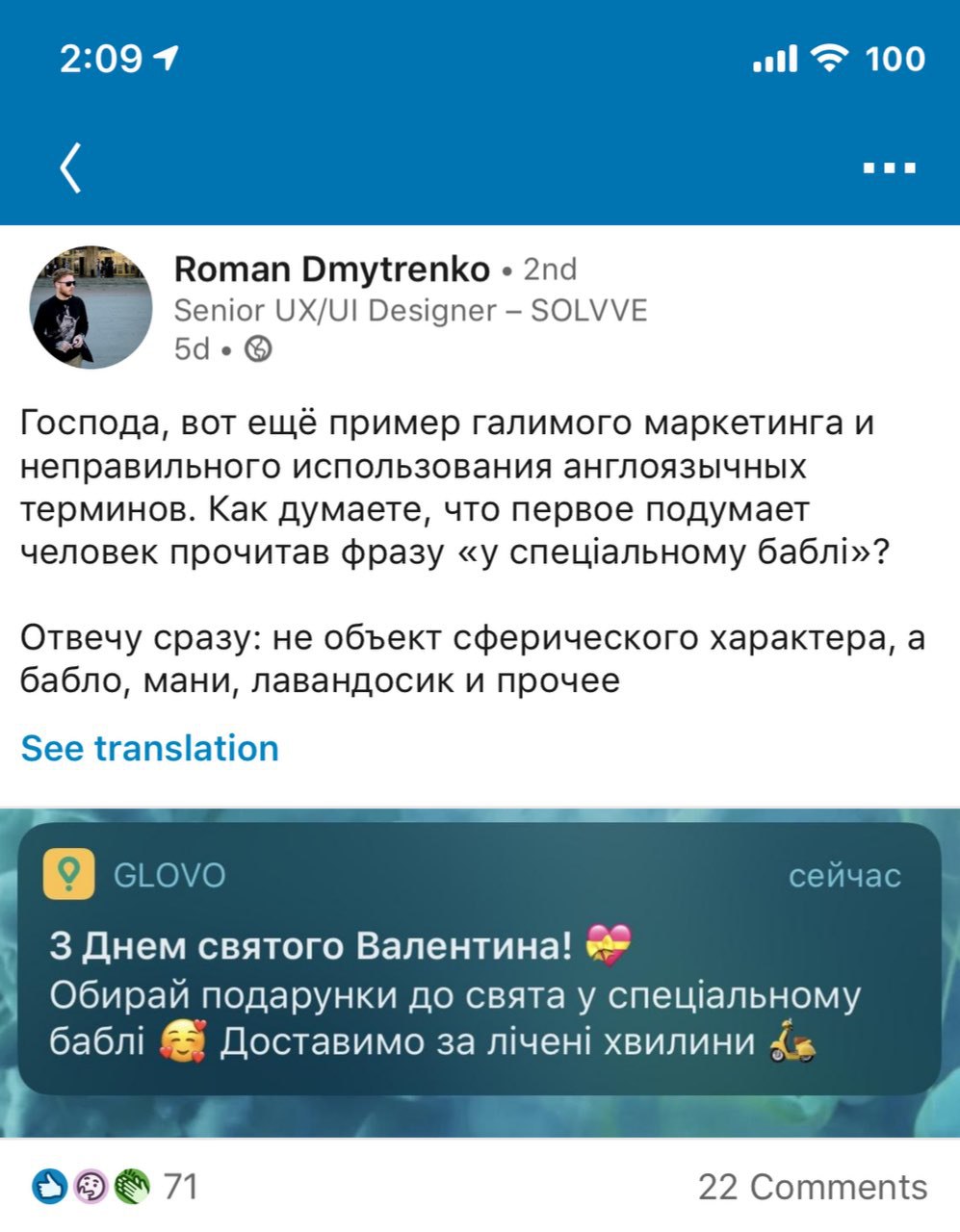Screen dimensions: 960x1232
Task: Open the attached Glovo notification image
Action: point(480,972)
